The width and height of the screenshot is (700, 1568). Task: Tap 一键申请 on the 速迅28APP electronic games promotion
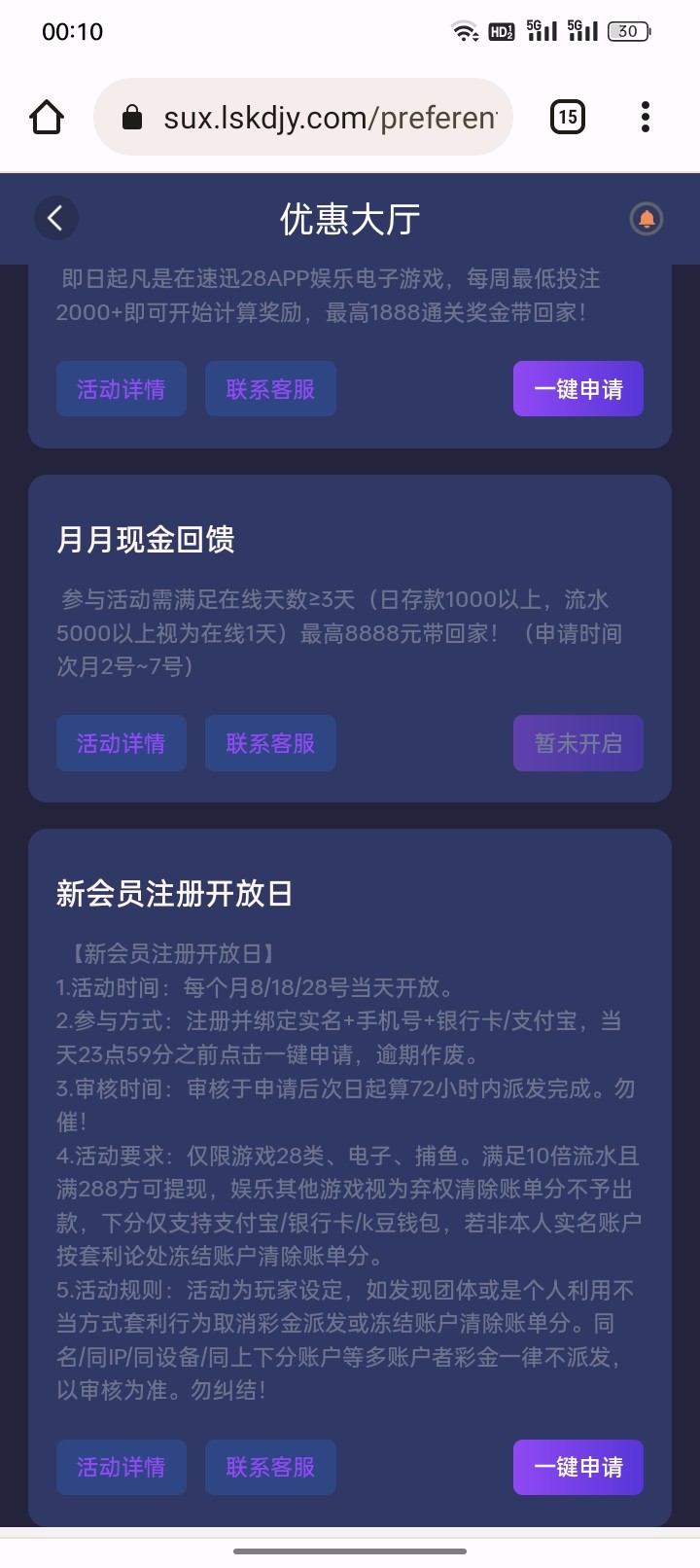(x=578, y=389)
